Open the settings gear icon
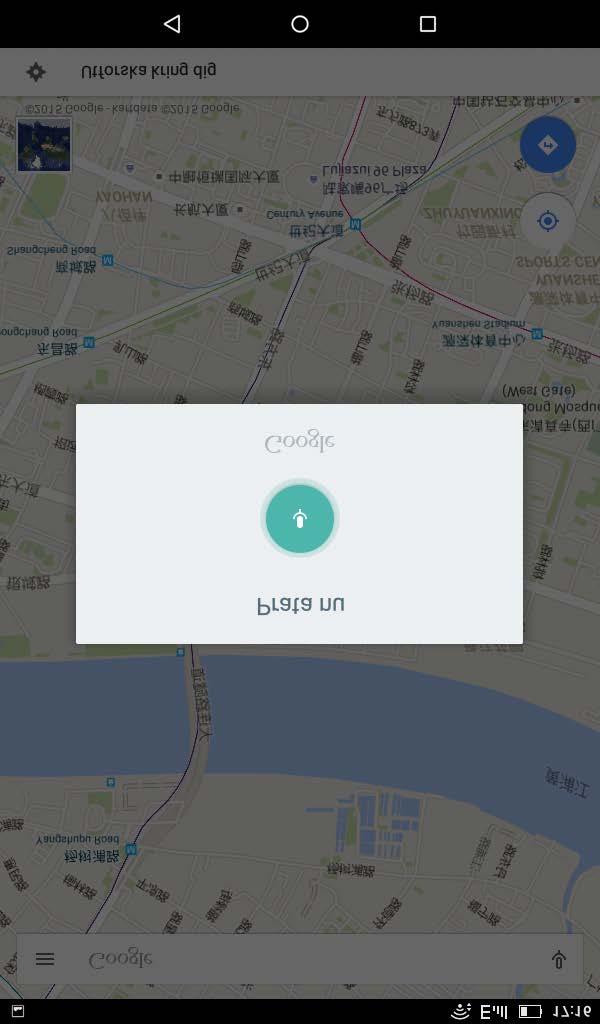Viewport: 600px width, 1024px height. point(36,72)
